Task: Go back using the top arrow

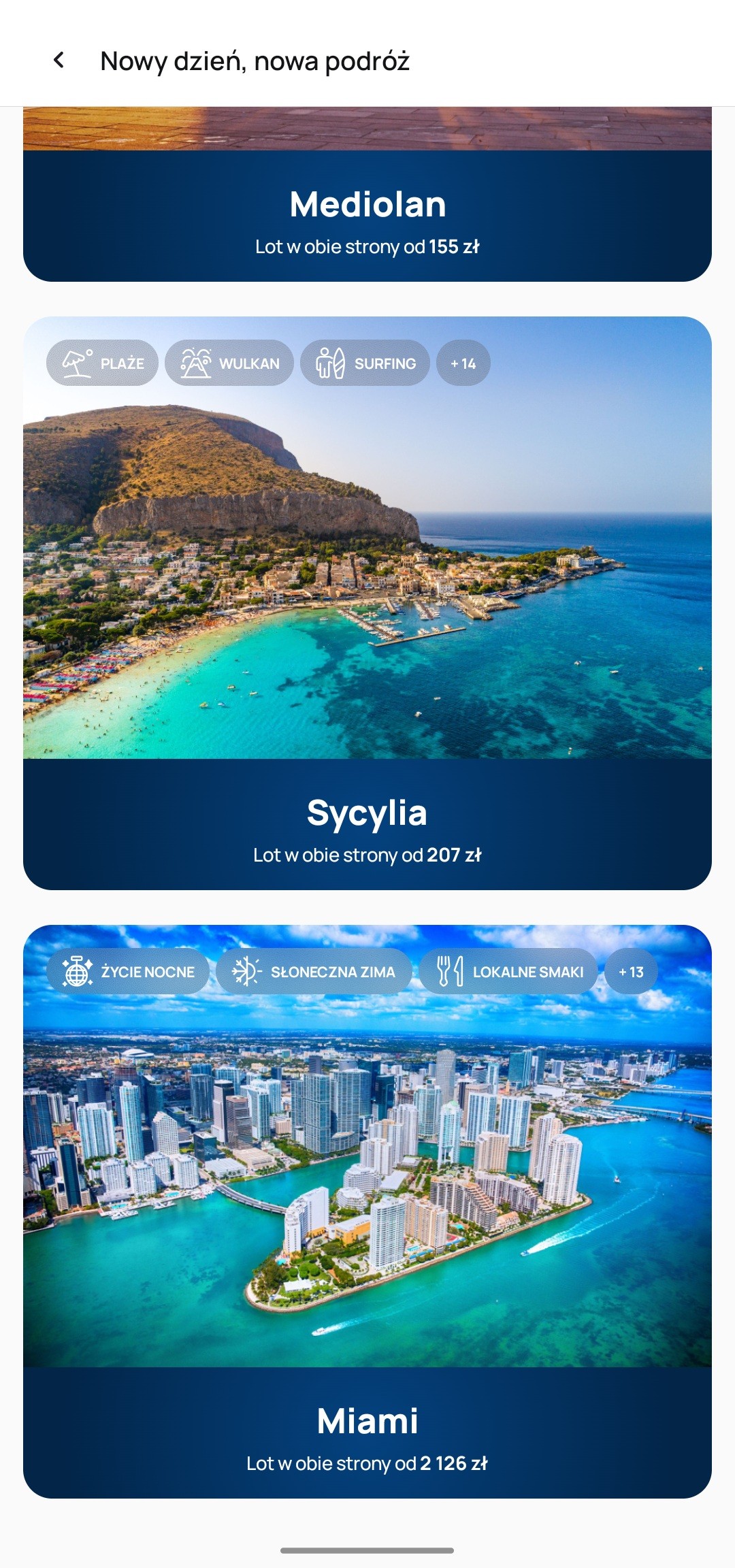Action: coord(59,61)
